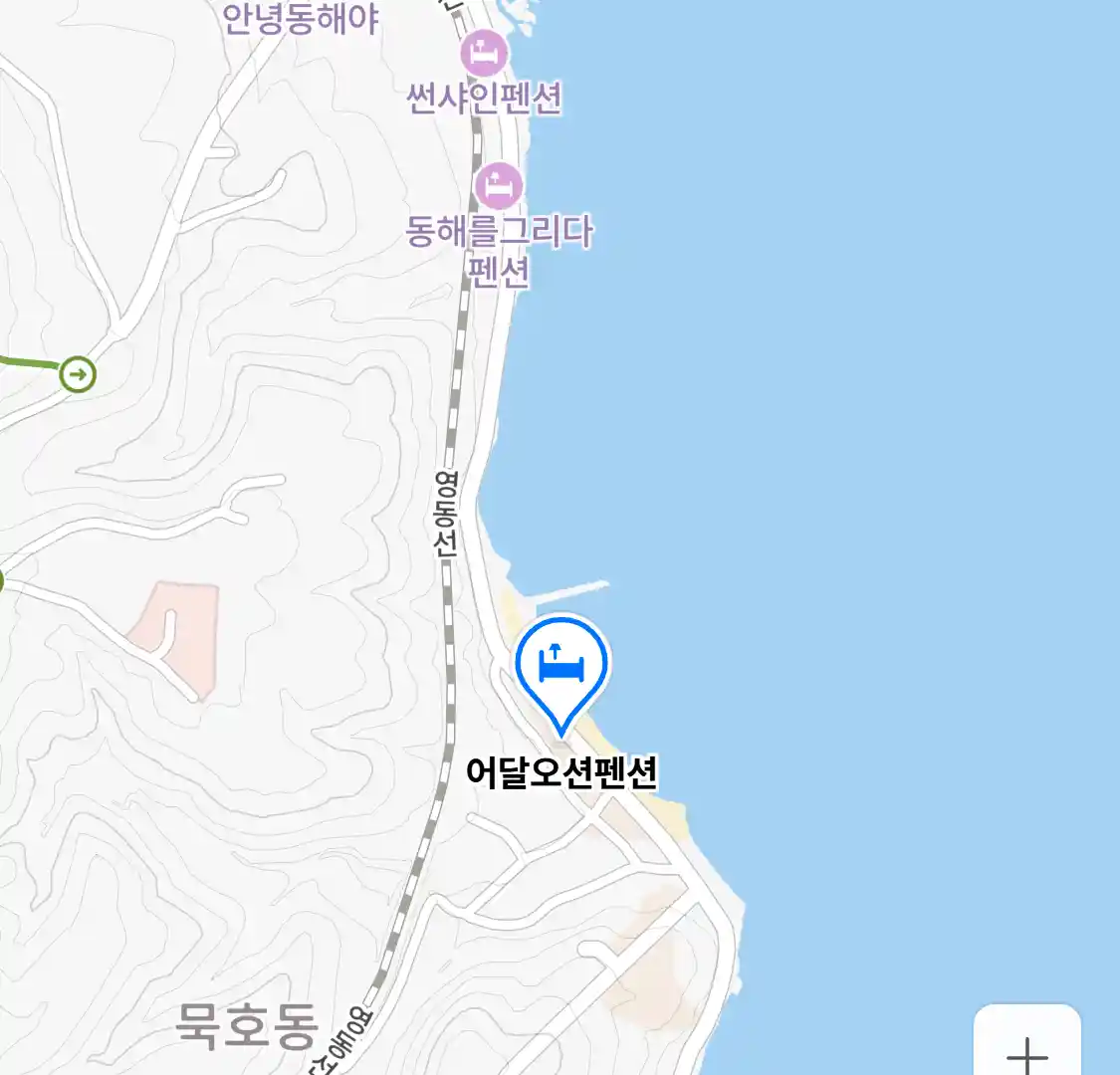Zoom in with the plus button
1120x1075 pixels.
coord(1026,1049)
